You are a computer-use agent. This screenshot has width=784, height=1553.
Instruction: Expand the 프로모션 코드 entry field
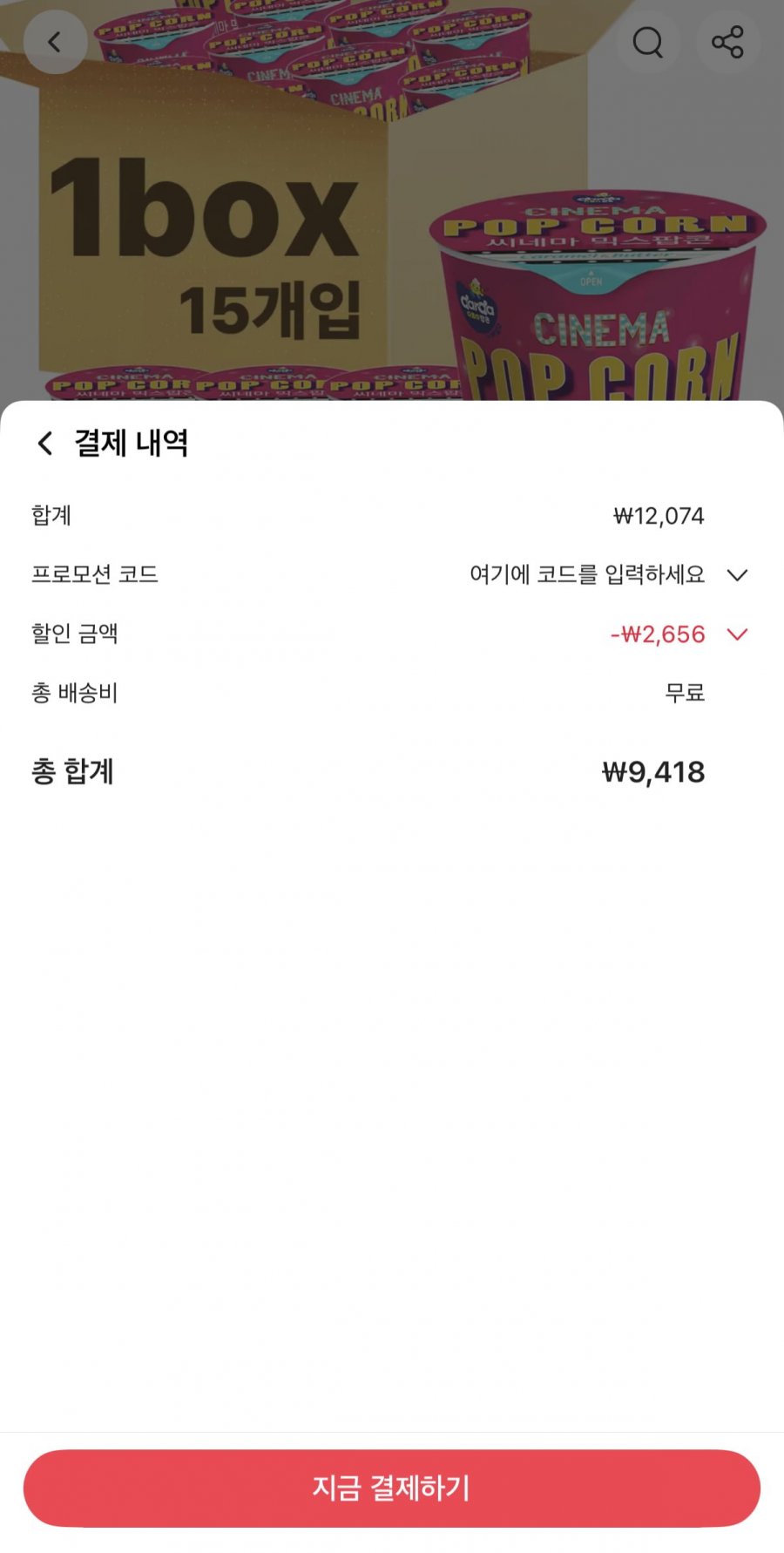(x=737, y=575)
